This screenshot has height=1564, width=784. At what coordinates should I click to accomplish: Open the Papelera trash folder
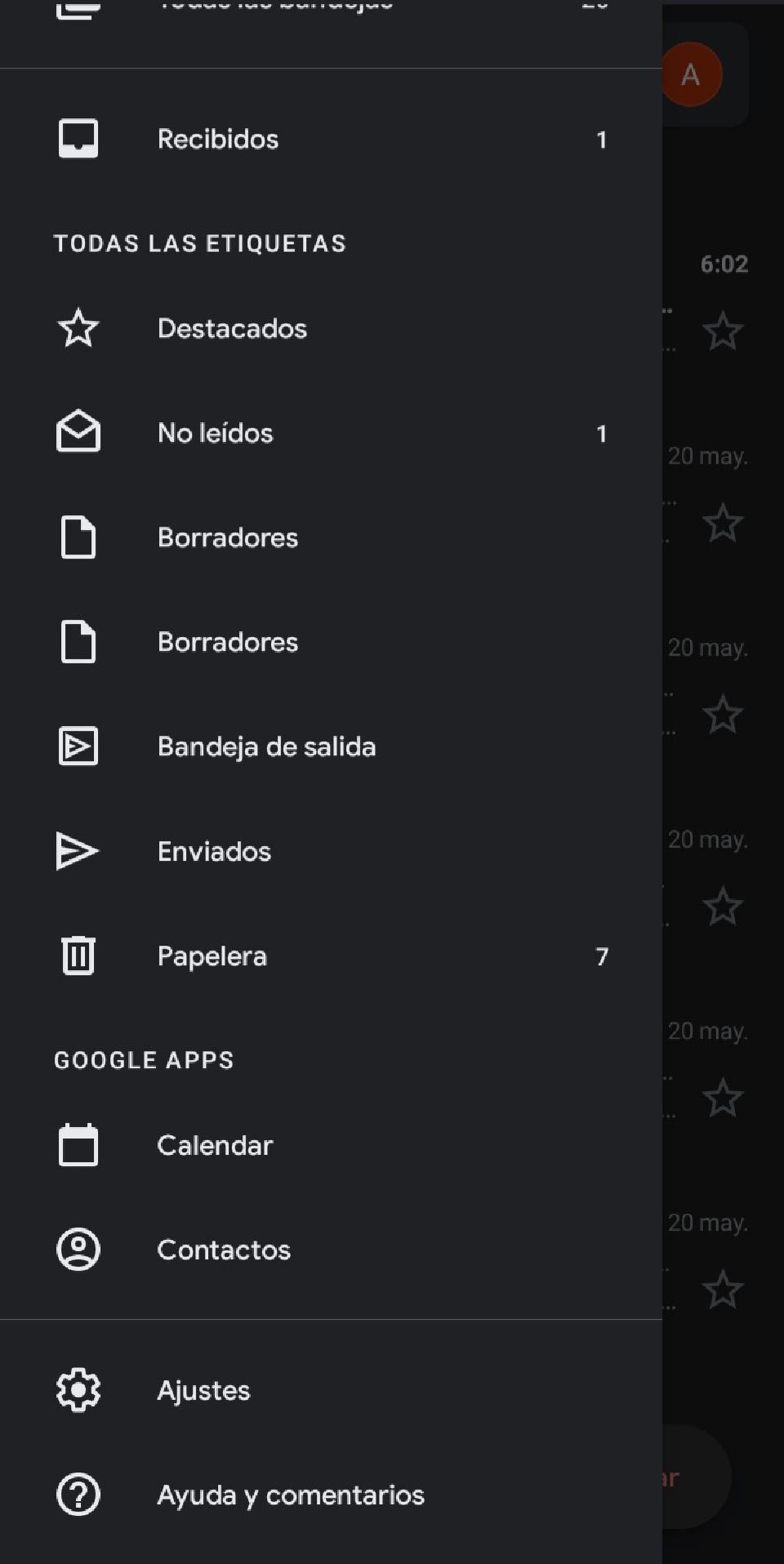(212, 956)
